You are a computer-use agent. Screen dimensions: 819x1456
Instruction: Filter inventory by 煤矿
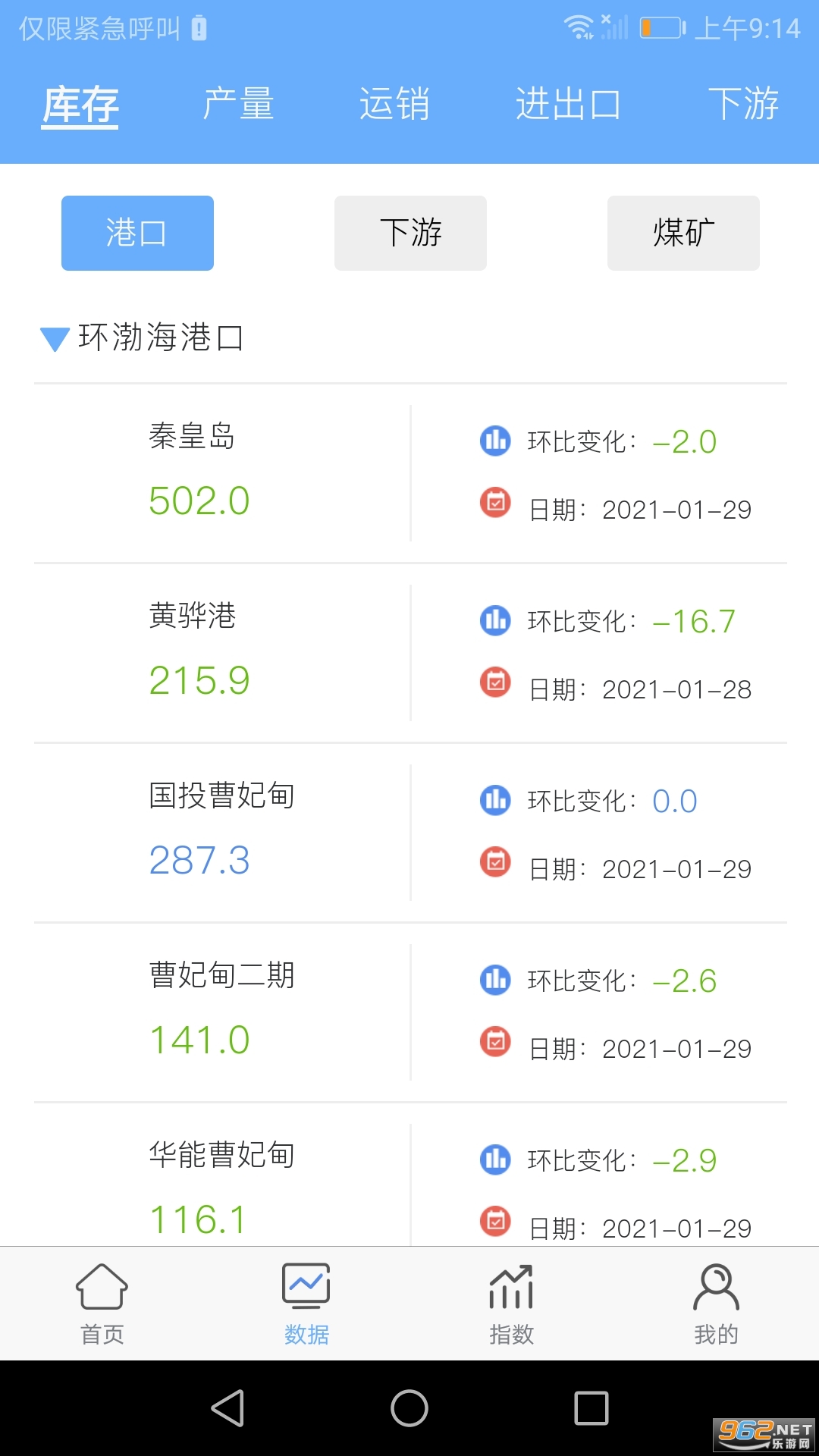tap(683, 233)
